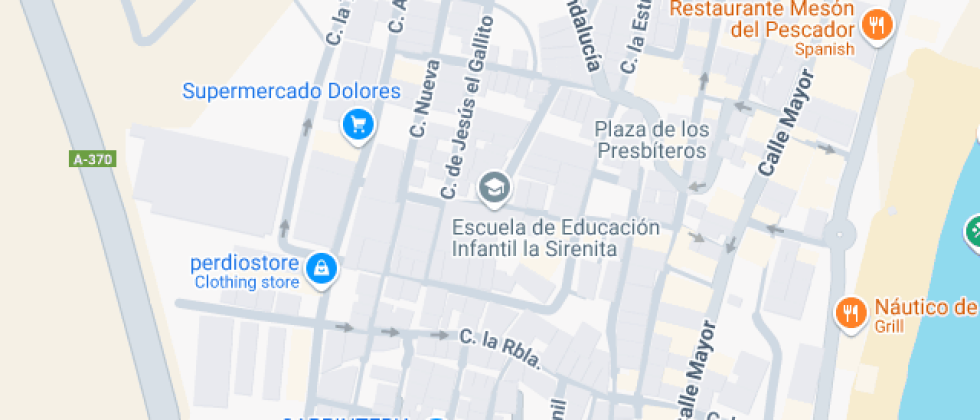Tap Escuela de Educación Infantil la Sirenita pin

(x=493, y=186)
